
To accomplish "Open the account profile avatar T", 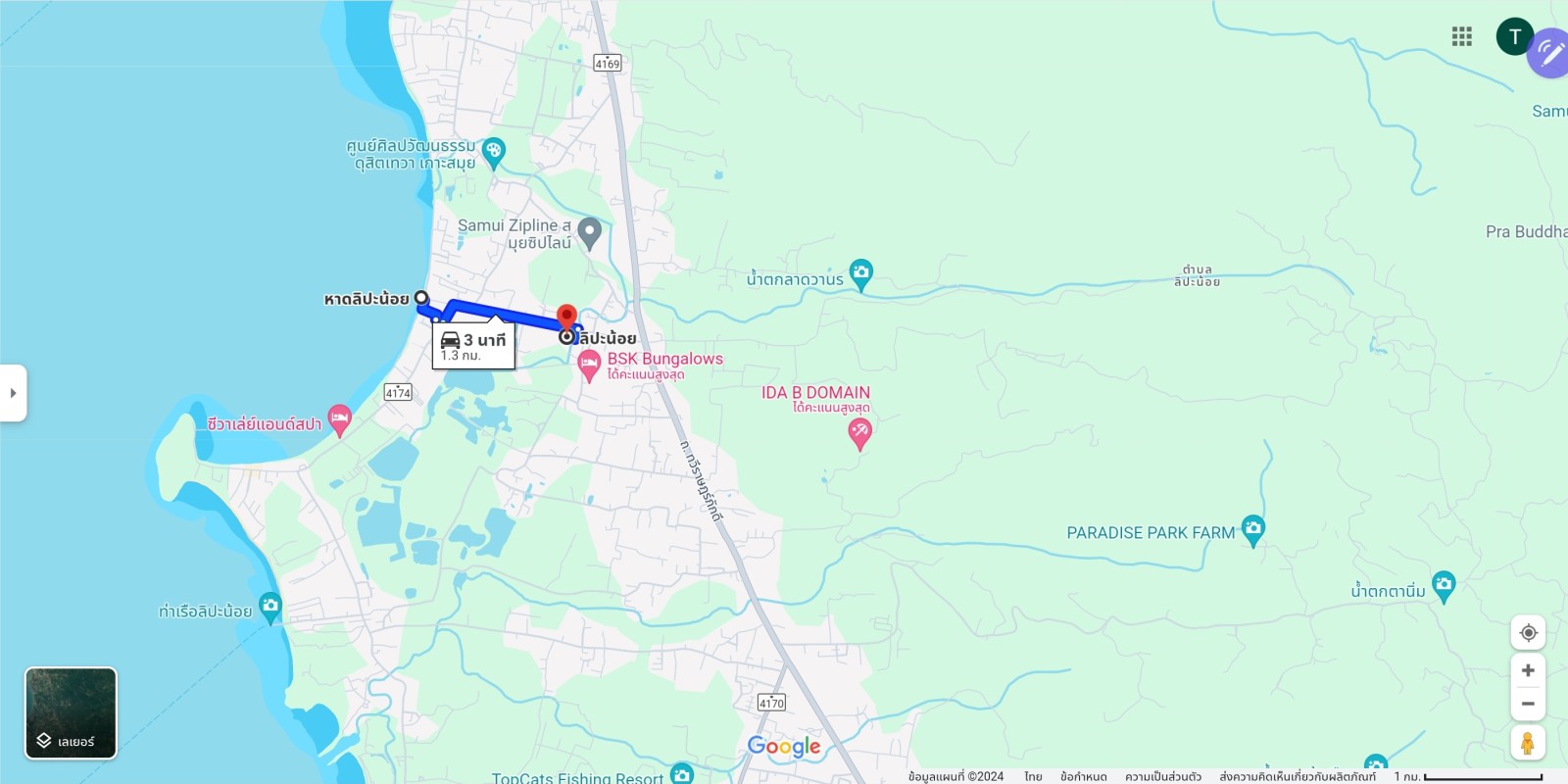I will (1514, 36).
